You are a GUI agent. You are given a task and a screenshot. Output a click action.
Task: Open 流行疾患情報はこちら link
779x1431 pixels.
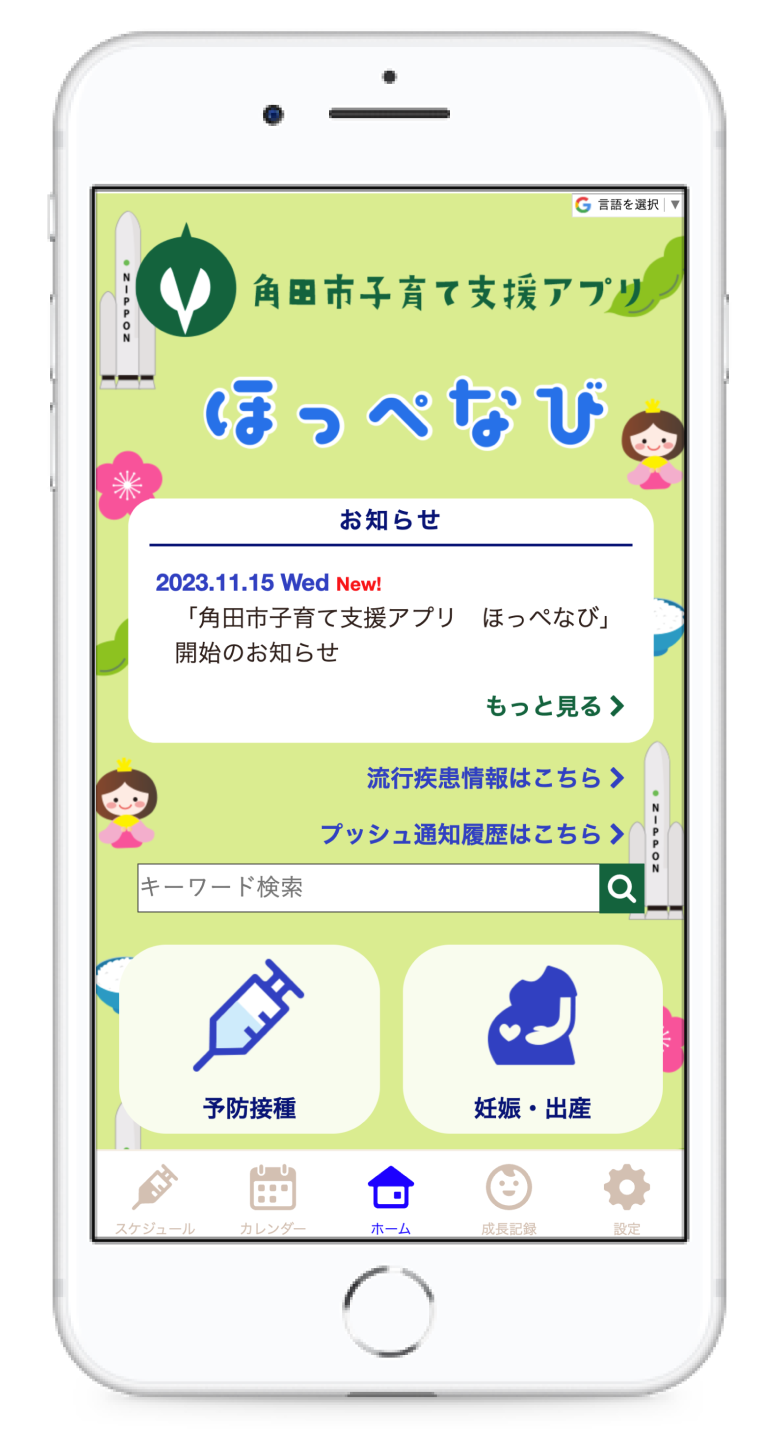coord(495,778)
